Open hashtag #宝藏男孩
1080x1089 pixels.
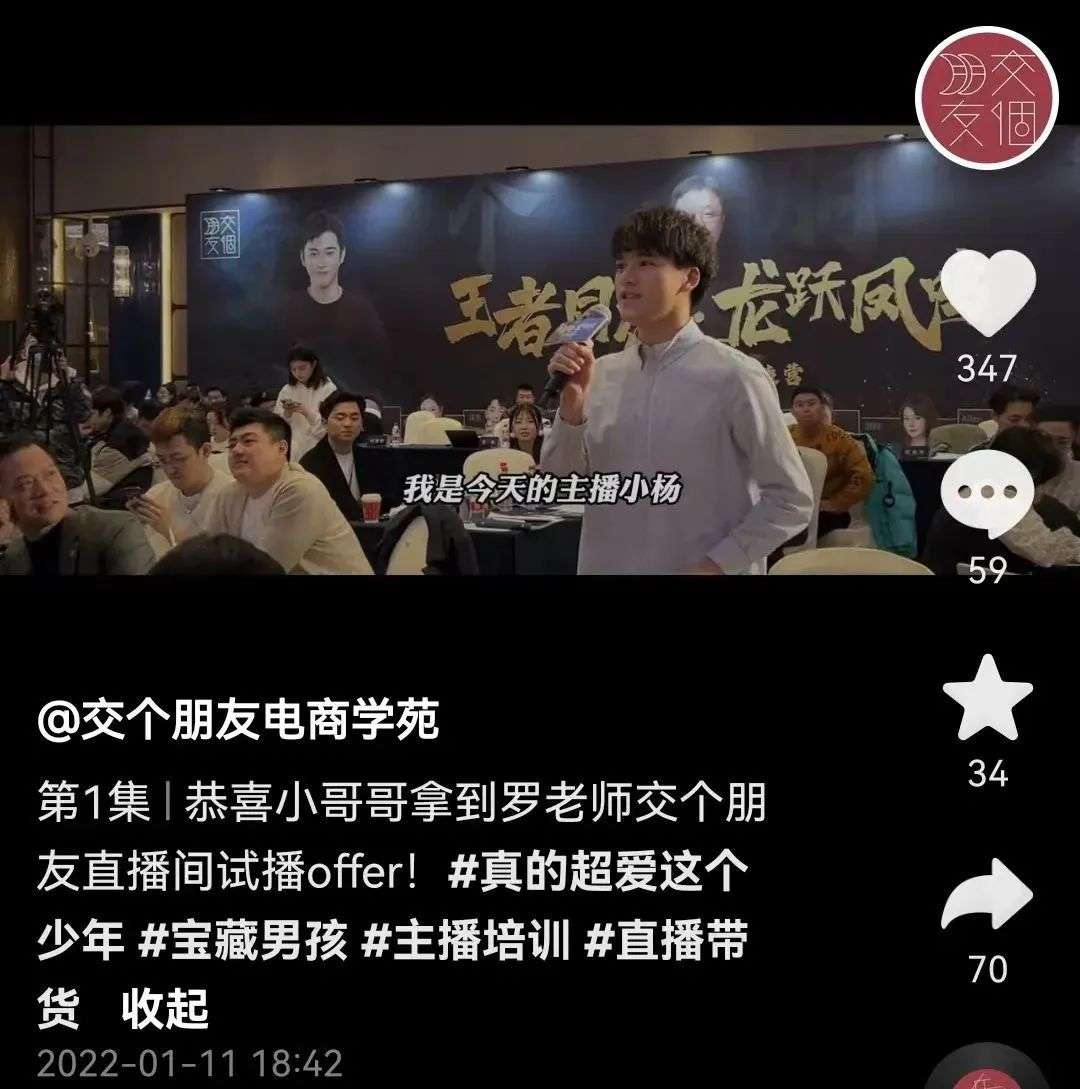243,942
